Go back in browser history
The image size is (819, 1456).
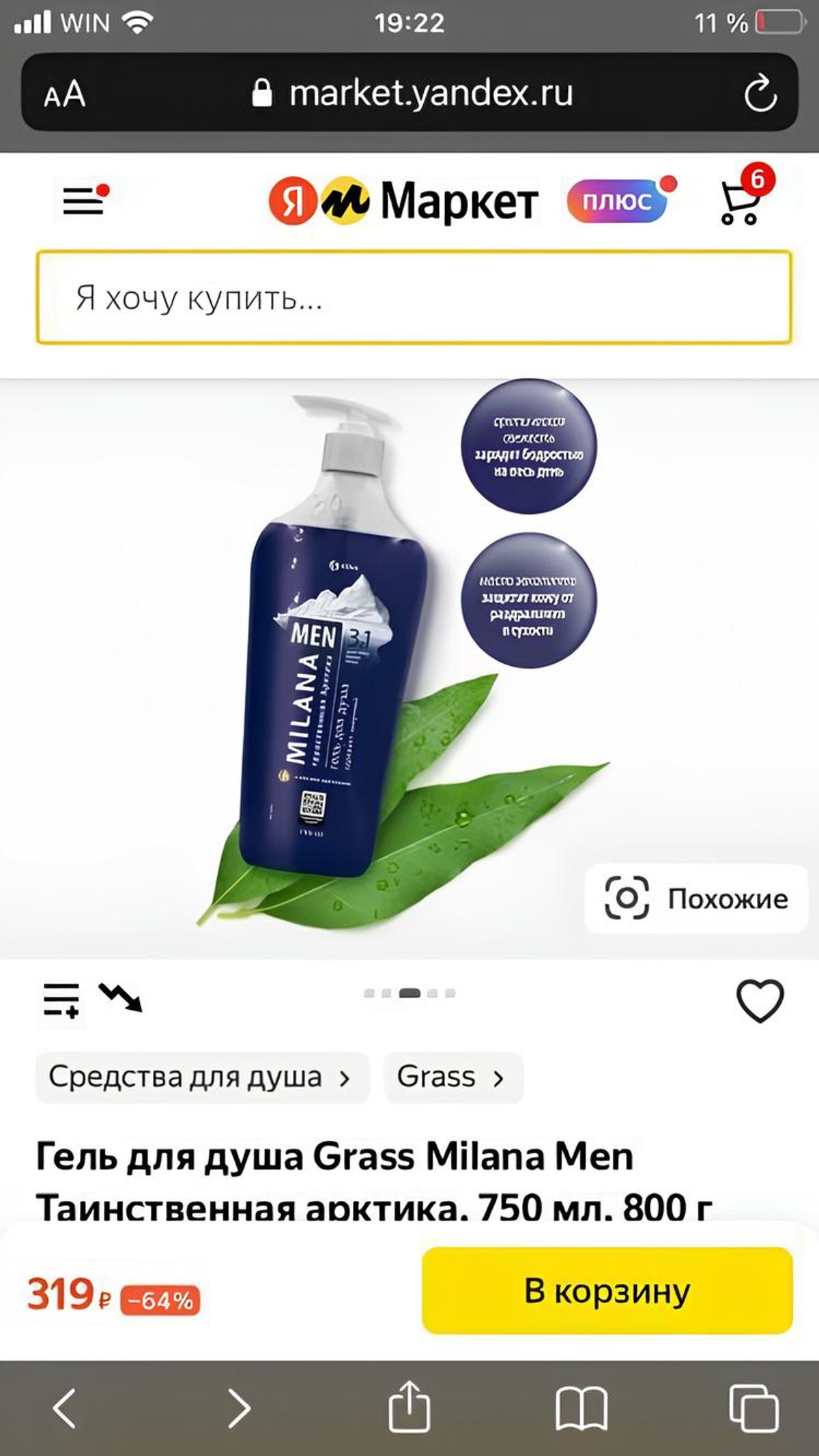(65, 1407)
